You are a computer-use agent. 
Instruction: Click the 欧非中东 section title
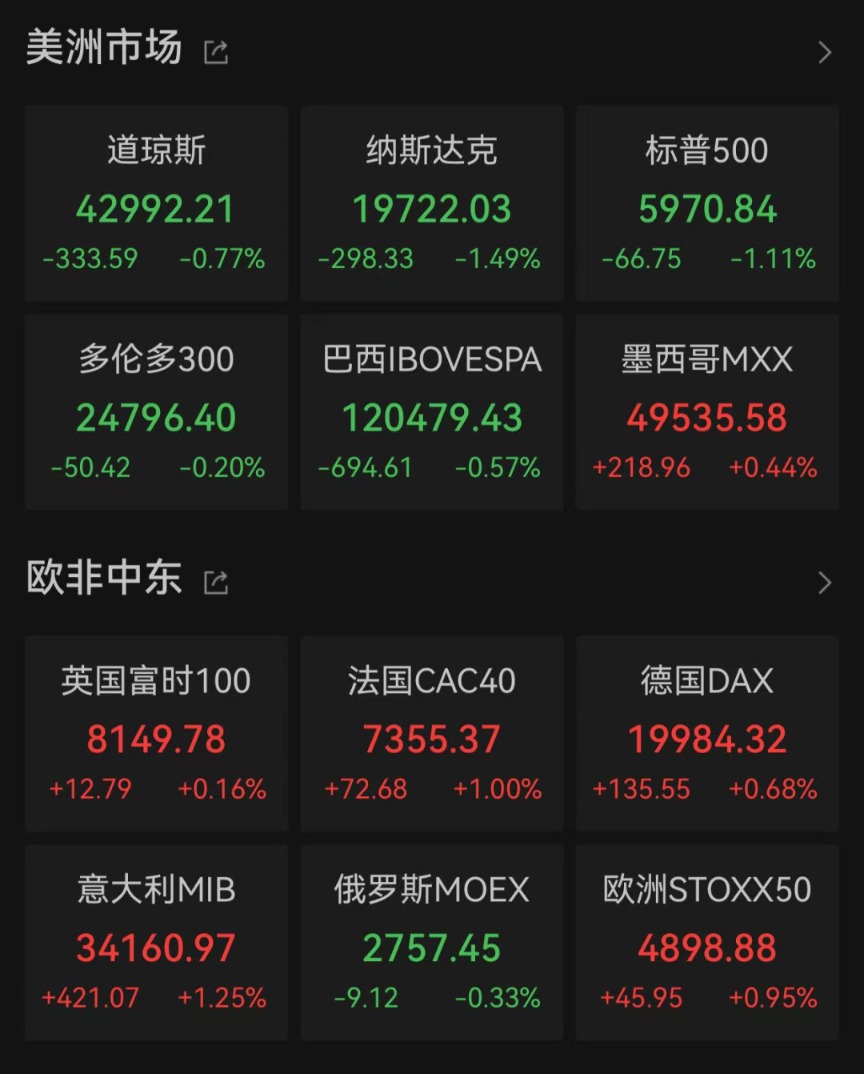[x=103, y=577]
